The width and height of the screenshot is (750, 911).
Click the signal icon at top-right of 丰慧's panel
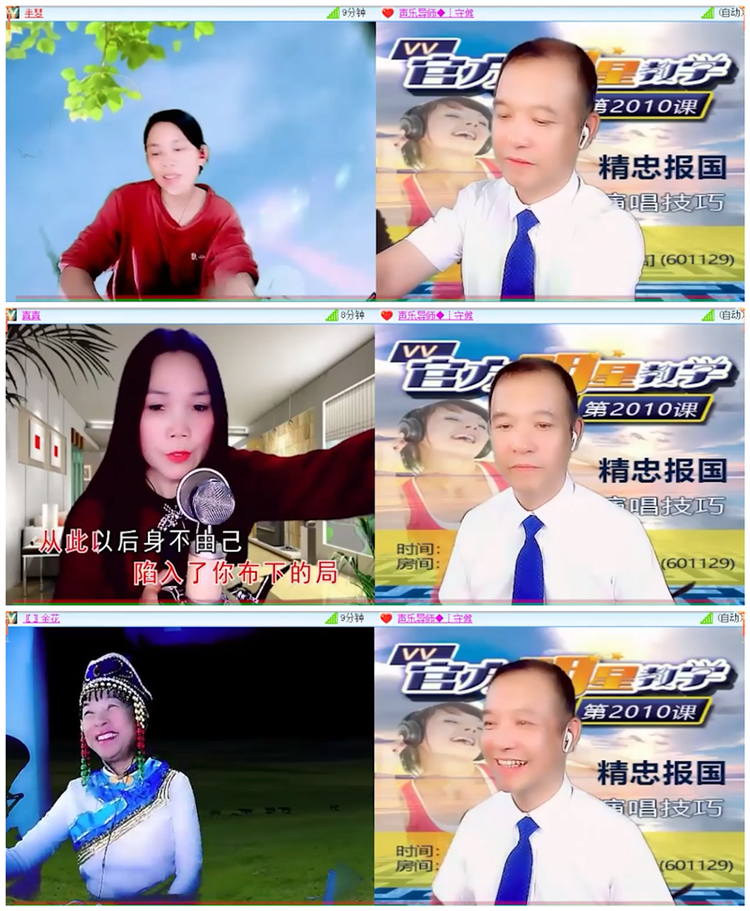[707, 11]
